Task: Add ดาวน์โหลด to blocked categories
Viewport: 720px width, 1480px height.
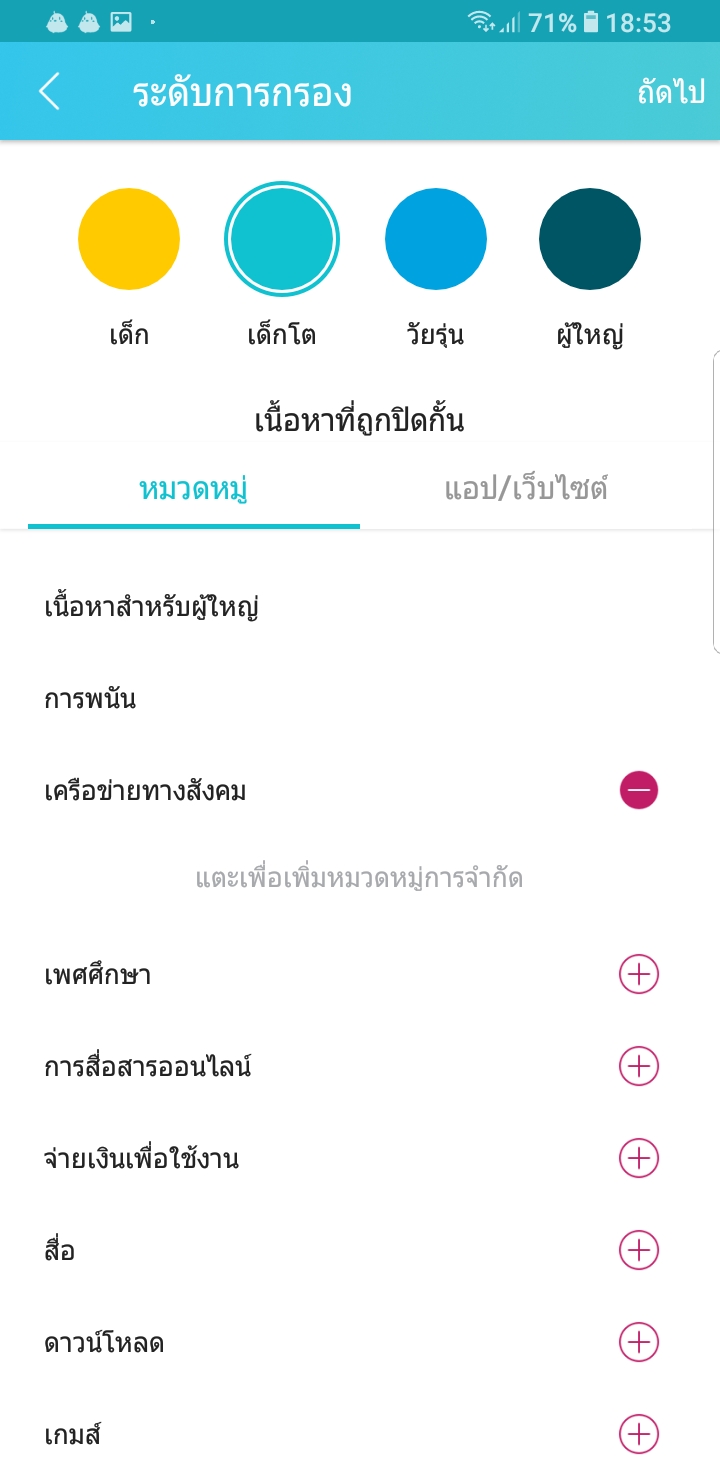Action: (x=639, y=1342)
